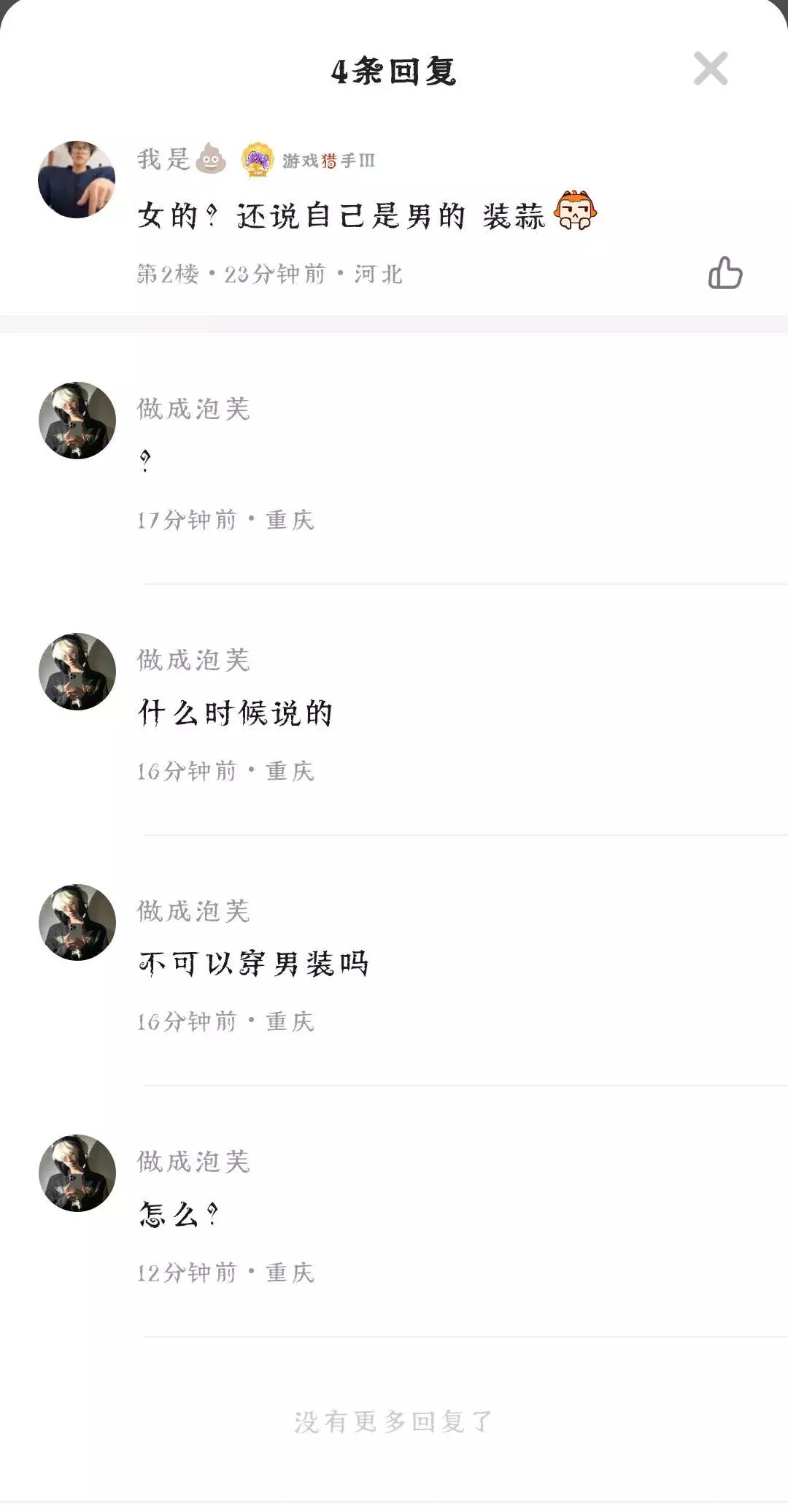Open profile avatar of user 我是

point(77,180)
